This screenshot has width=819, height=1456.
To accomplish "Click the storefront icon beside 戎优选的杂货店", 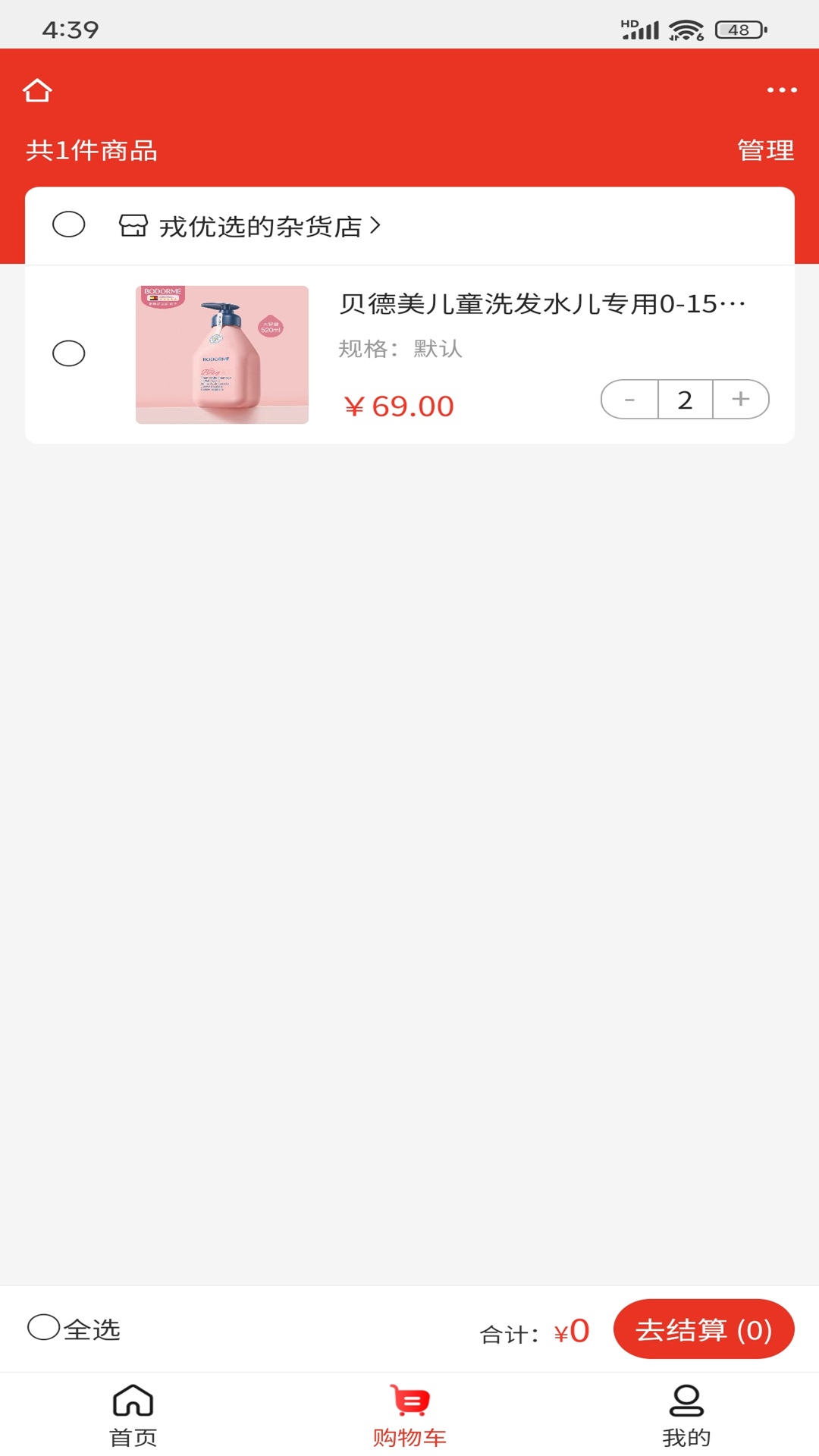I will coord(133,225).
